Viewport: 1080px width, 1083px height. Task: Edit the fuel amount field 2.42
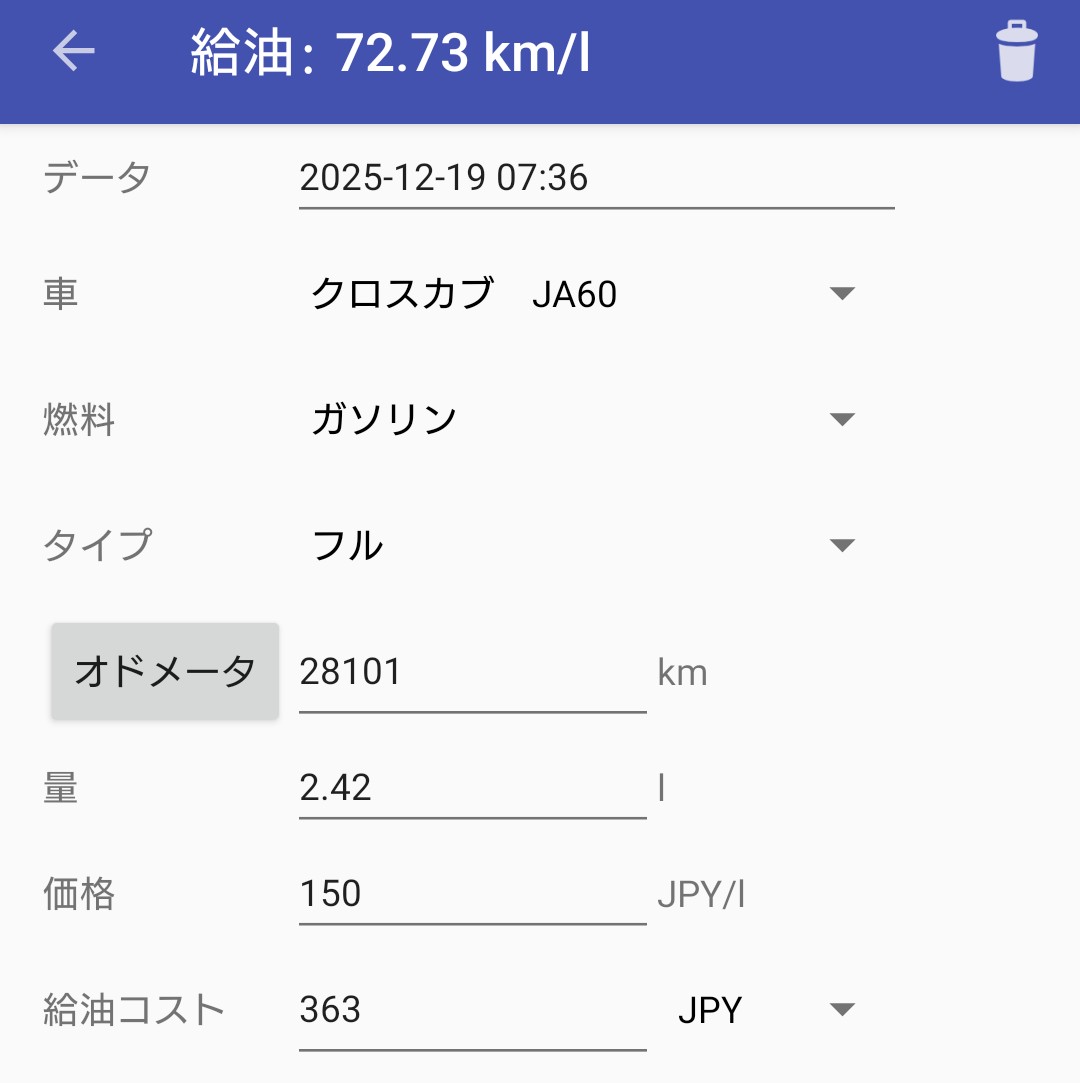click(472, 789)
